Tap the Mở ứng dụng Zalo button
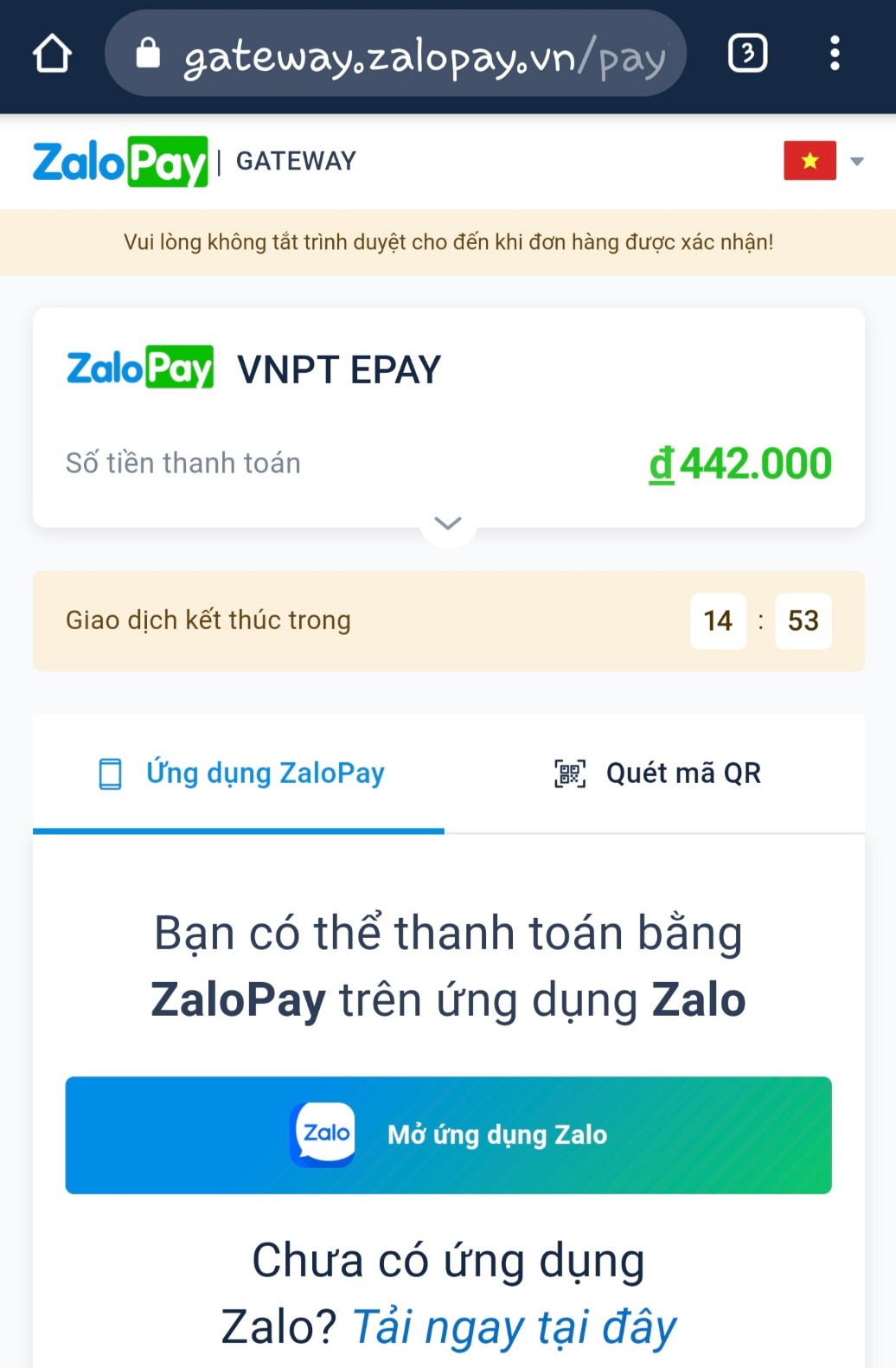Viewport: 896px width, 1368px height. (448, 1134)
